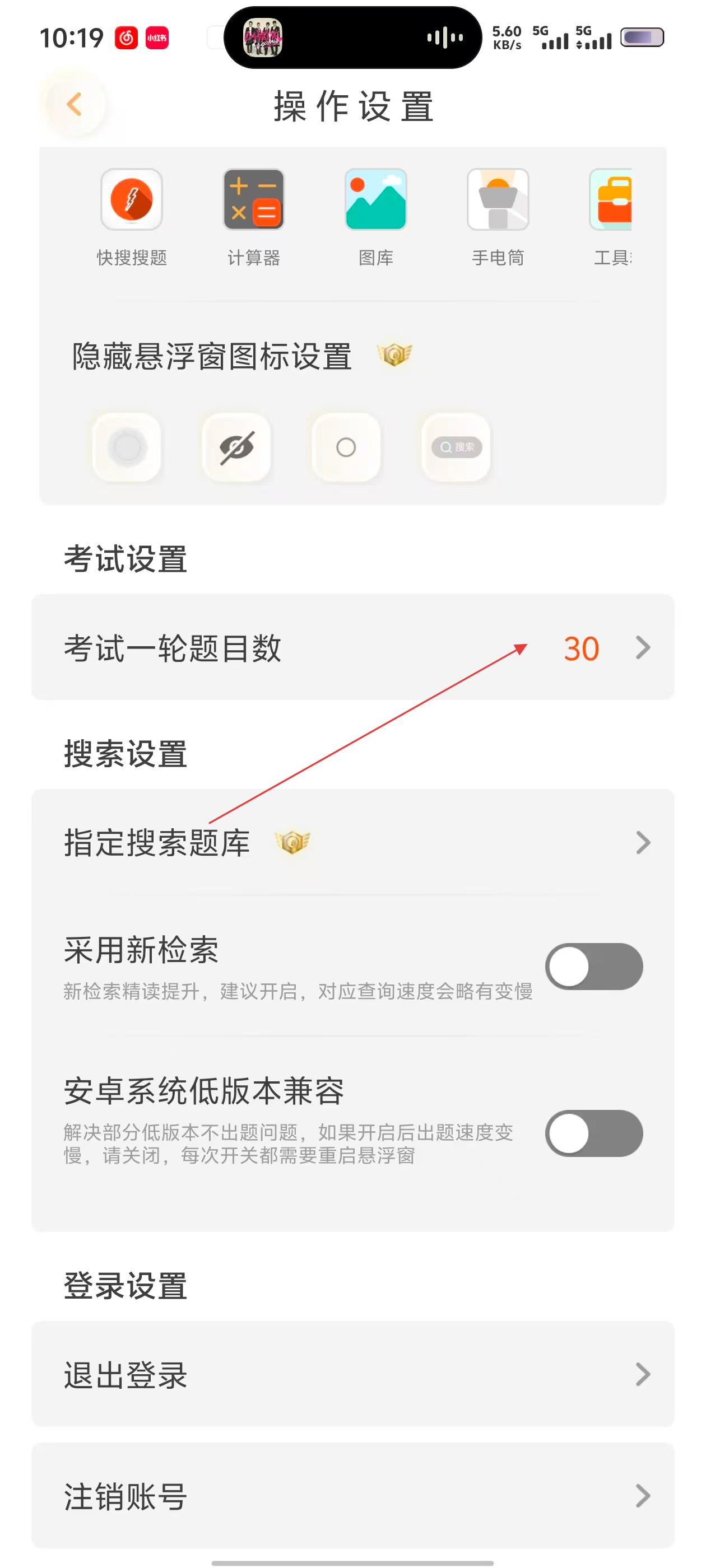
Task: Open 注销账号 to delete account
Action: pos(352,1496)
